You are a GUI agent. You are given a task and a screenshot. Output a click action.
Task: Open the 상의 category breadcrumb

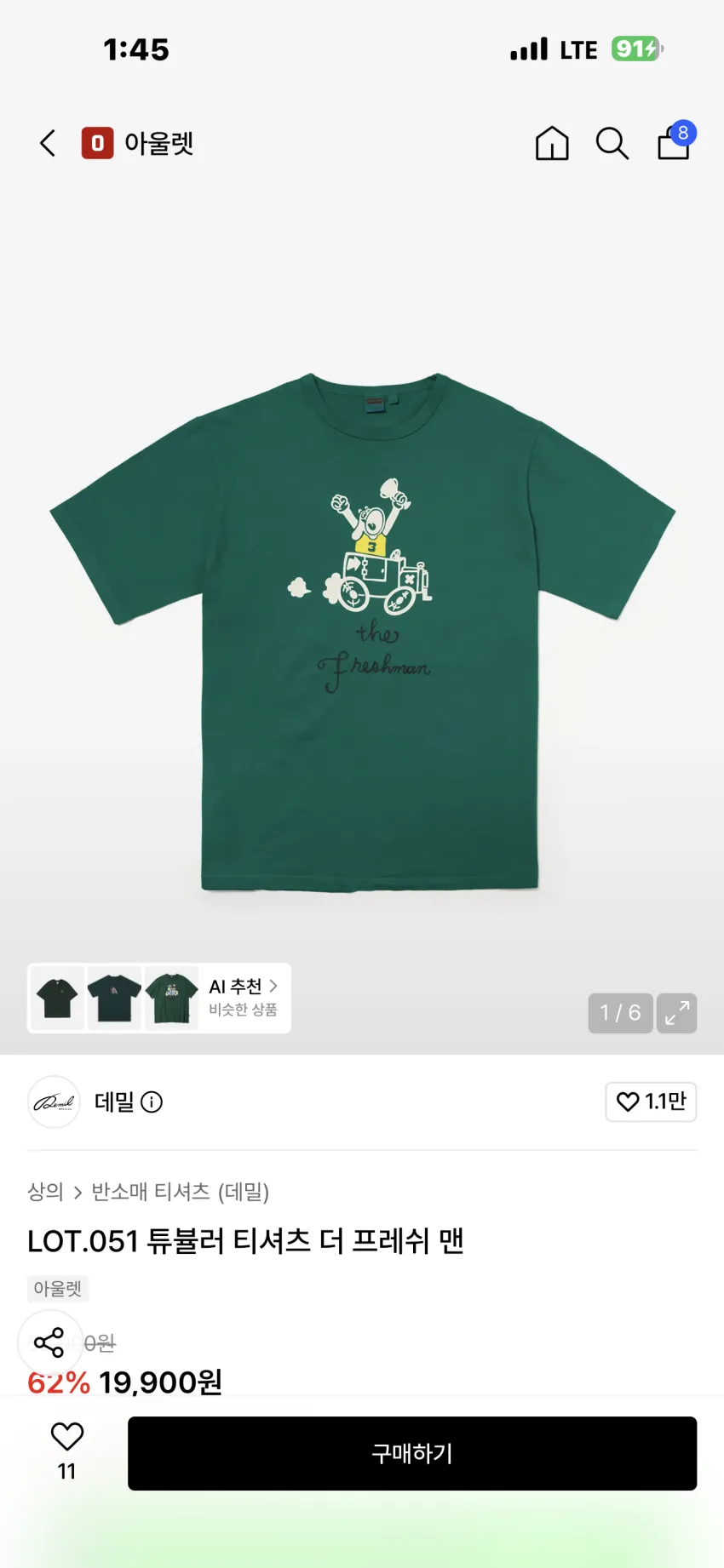coord(45,1192)
